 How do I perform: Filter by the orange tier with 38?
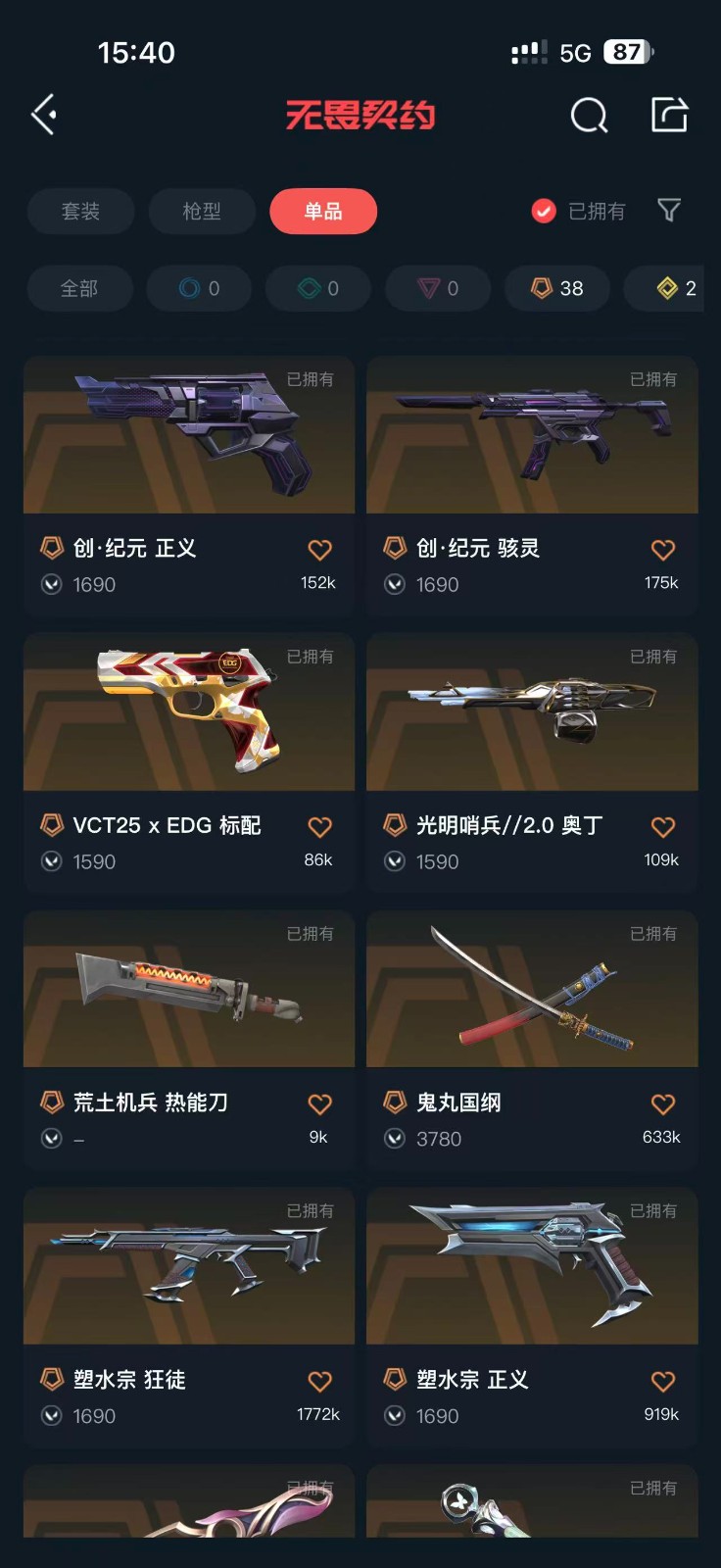click(x=557, y=288)
